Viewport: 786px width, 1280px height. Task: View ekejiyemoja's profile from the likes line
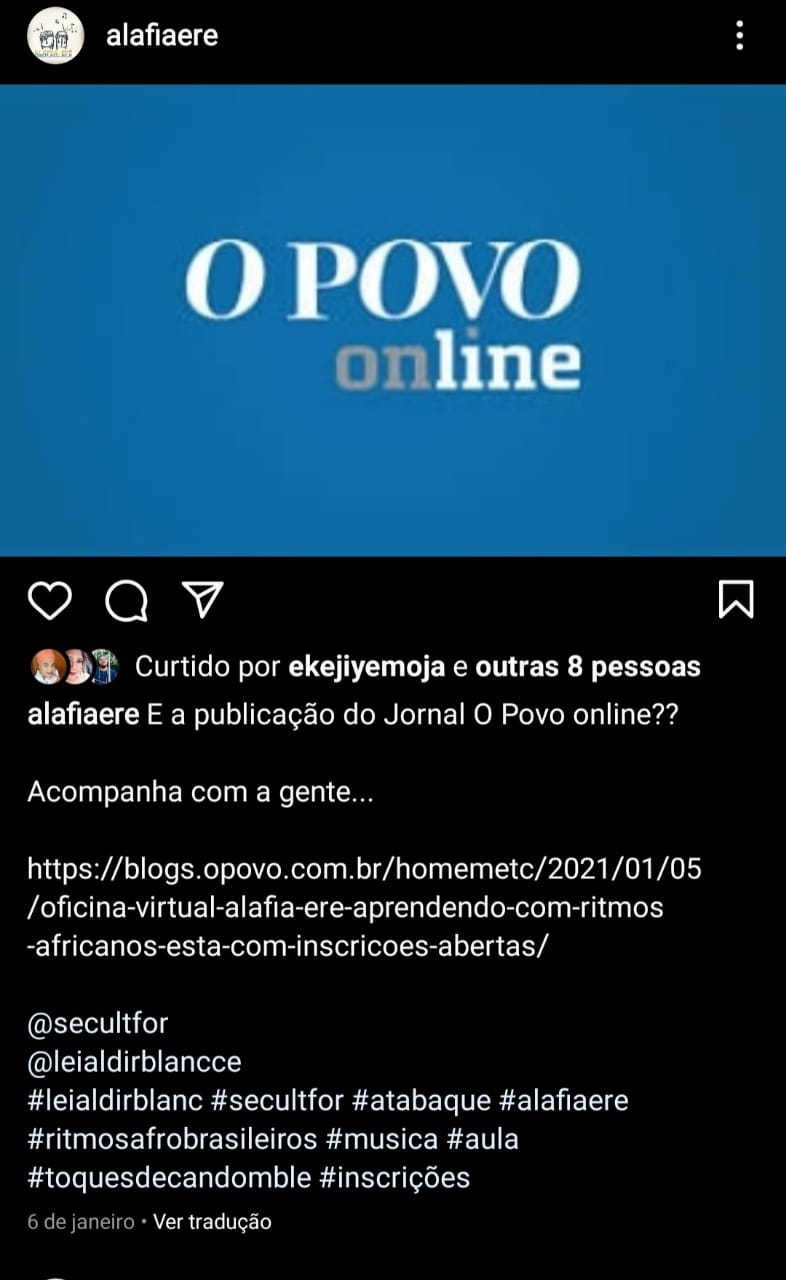tap(366, 667)
